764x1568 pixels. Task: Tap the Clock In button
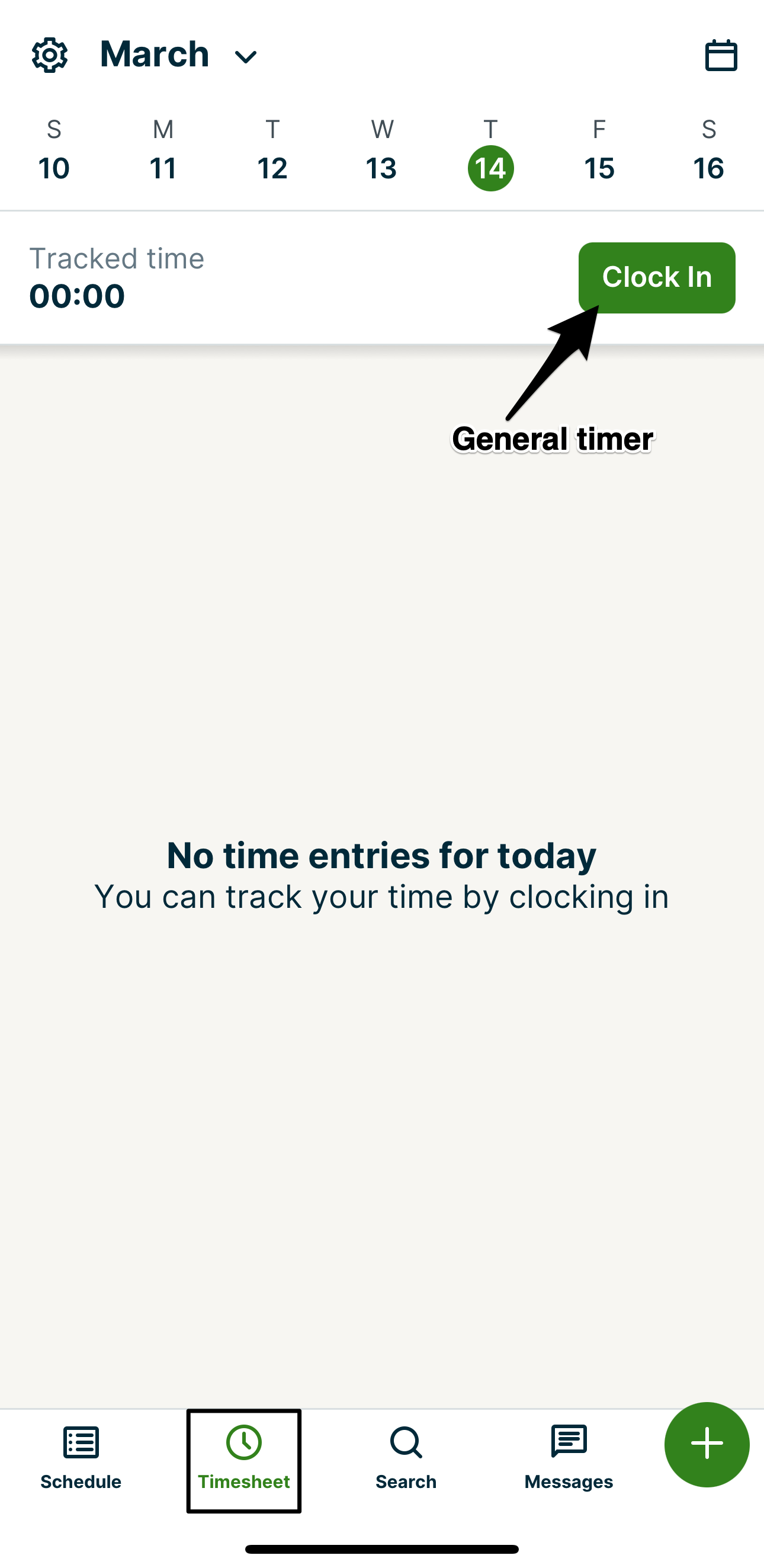click(x=656, y=277)
